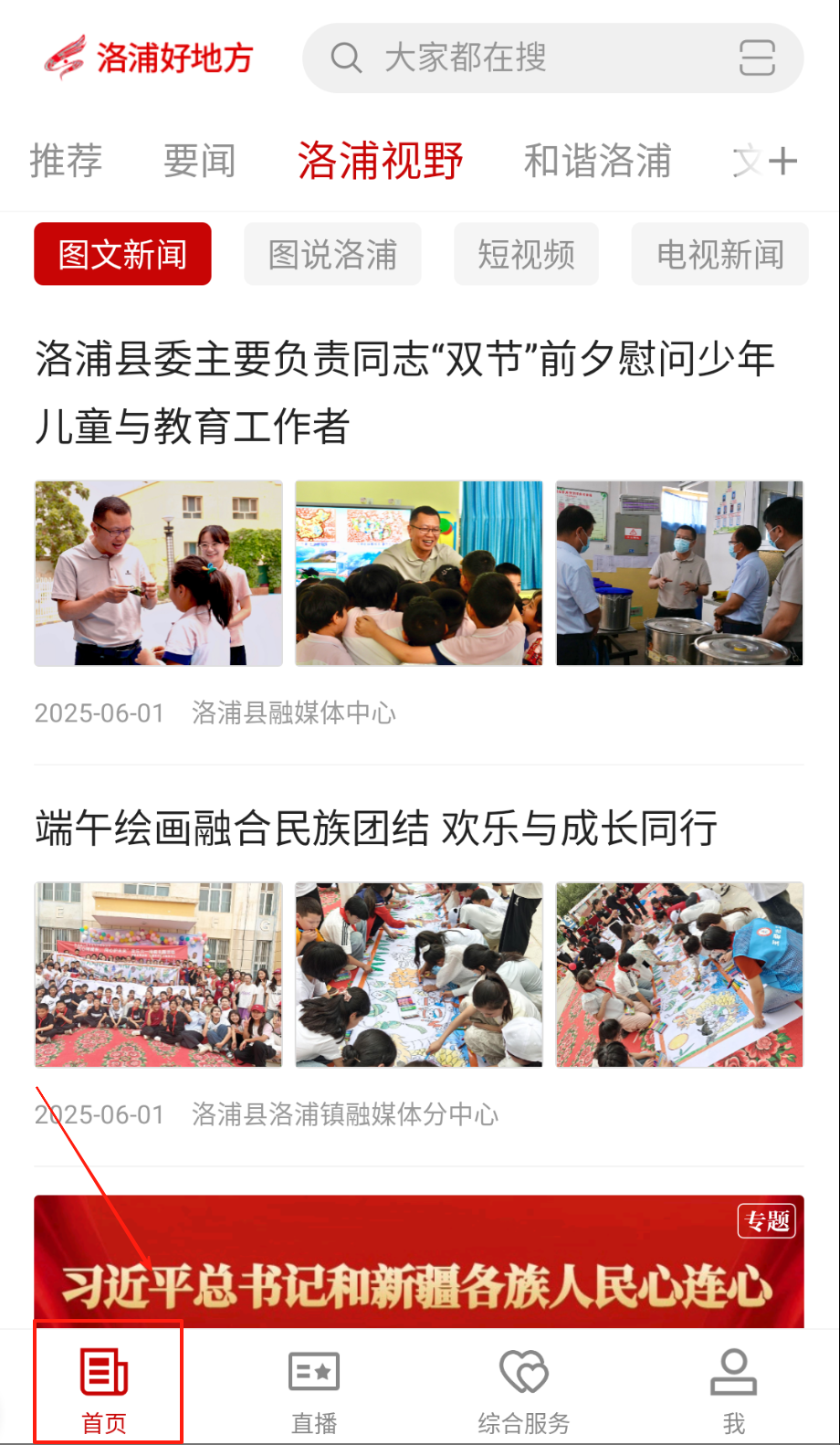Open the 电视新闻 category
The width and height of the screenshot is (840, 1445).
(719, 254)
